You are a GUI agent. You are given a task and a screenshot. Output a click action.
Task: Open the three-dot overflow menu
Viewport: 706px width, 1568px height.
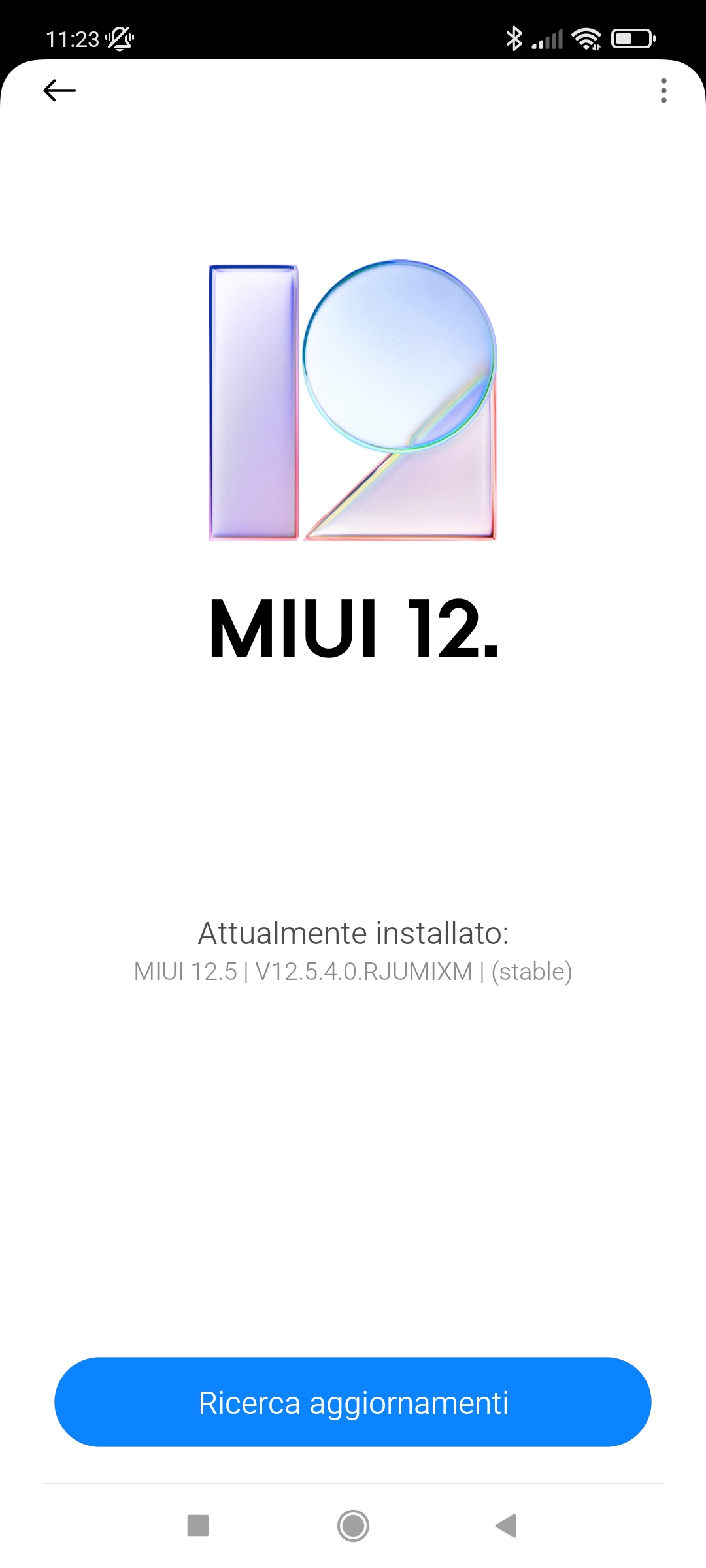click(x=664, y=90)
